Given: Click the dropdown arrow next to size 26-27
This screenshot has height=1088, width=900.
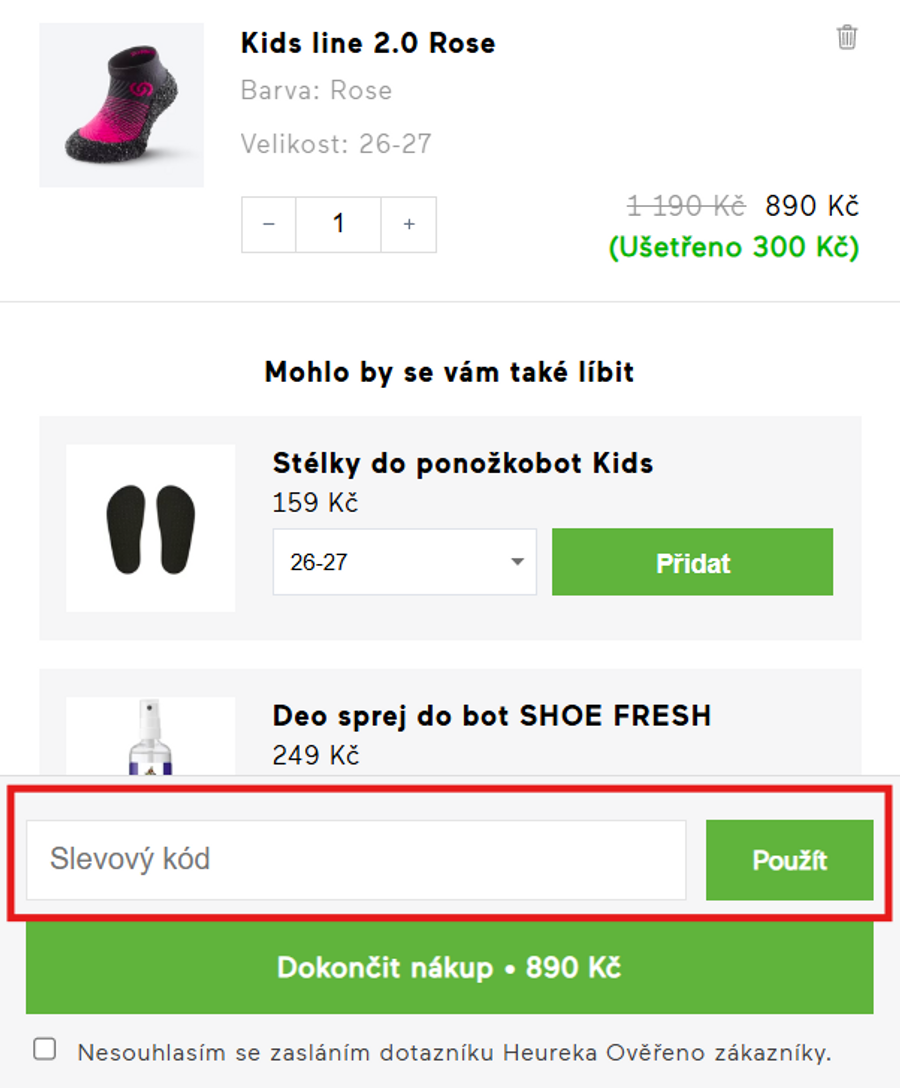Looking at the screenshot, I should tap(517, 562).
